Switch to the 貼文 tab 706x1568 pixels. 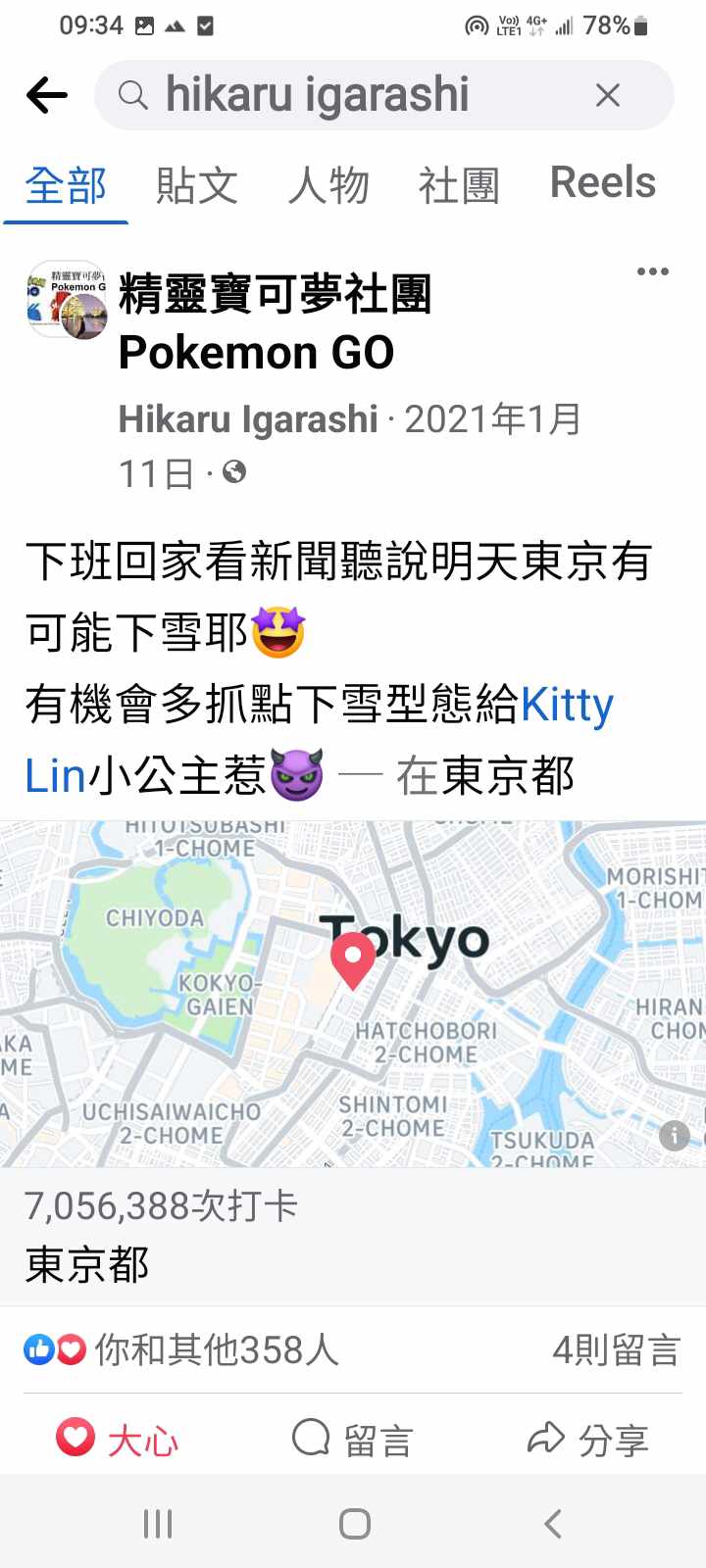pos(197,184)
